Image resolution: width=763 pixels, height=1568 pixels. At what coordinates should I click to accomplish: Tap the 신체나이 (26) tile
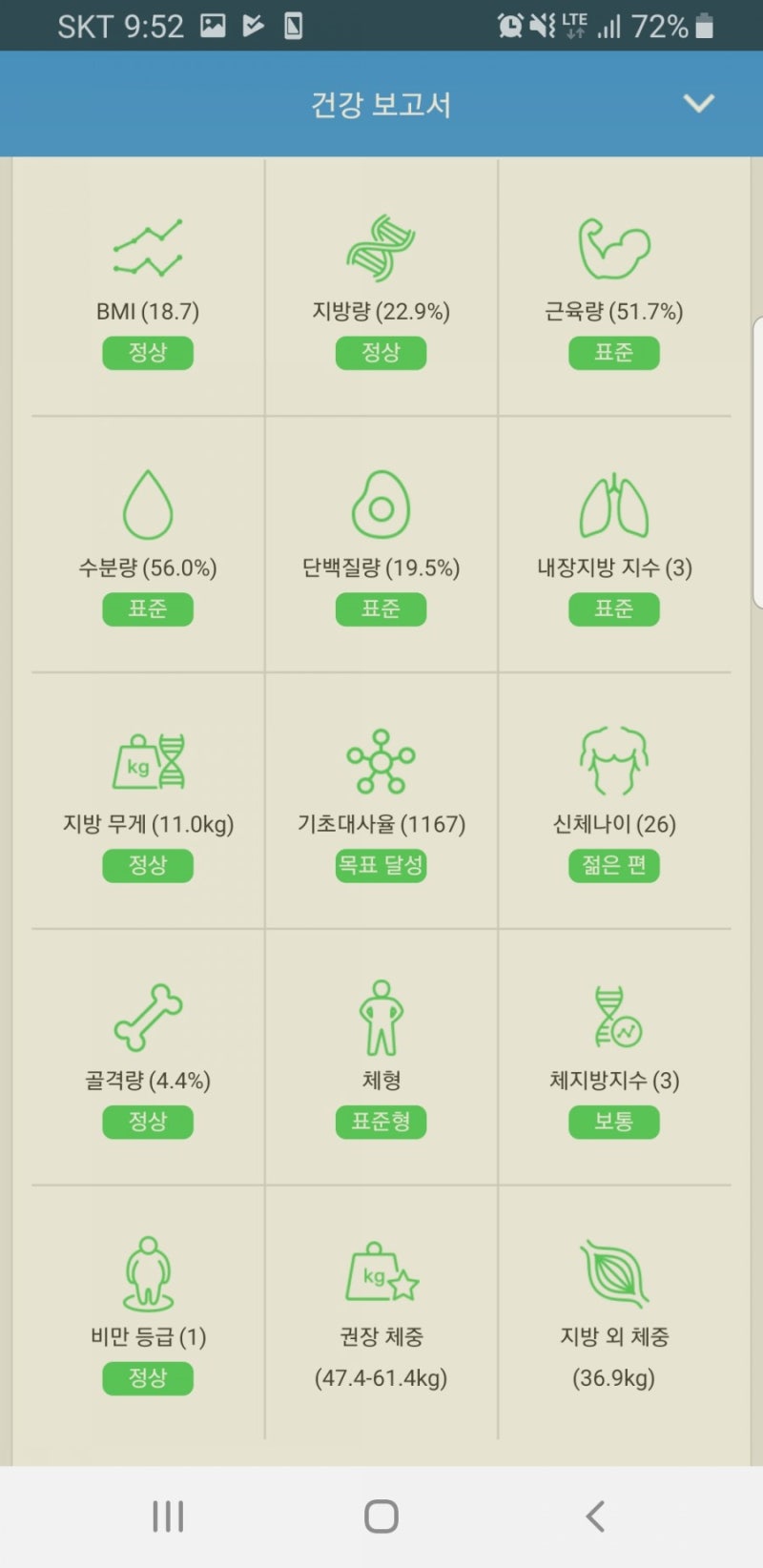tap(614, 801)
